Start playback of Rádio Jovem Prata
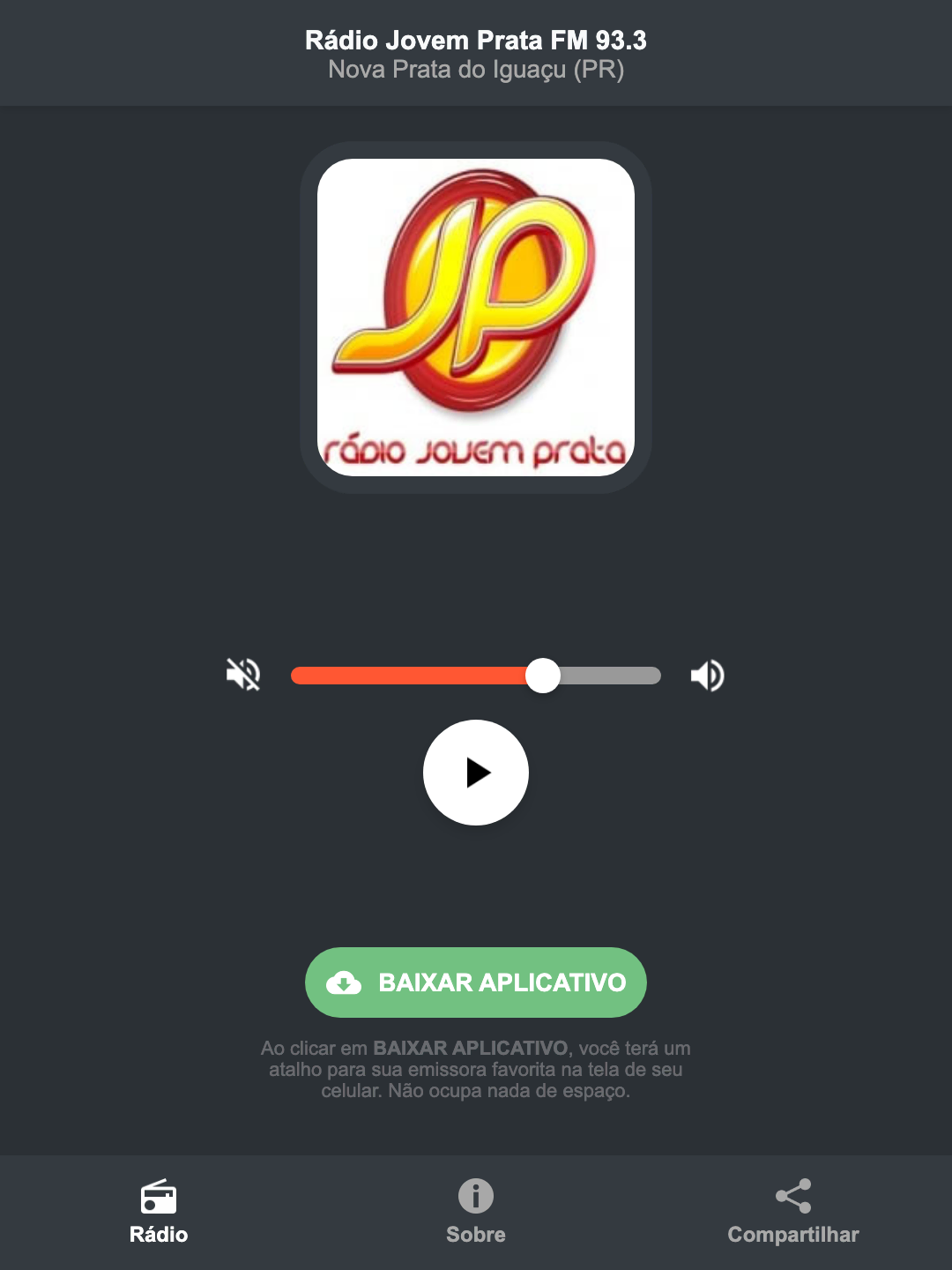The height and width of the screenshot is (1270, 952). coord(475,773)
